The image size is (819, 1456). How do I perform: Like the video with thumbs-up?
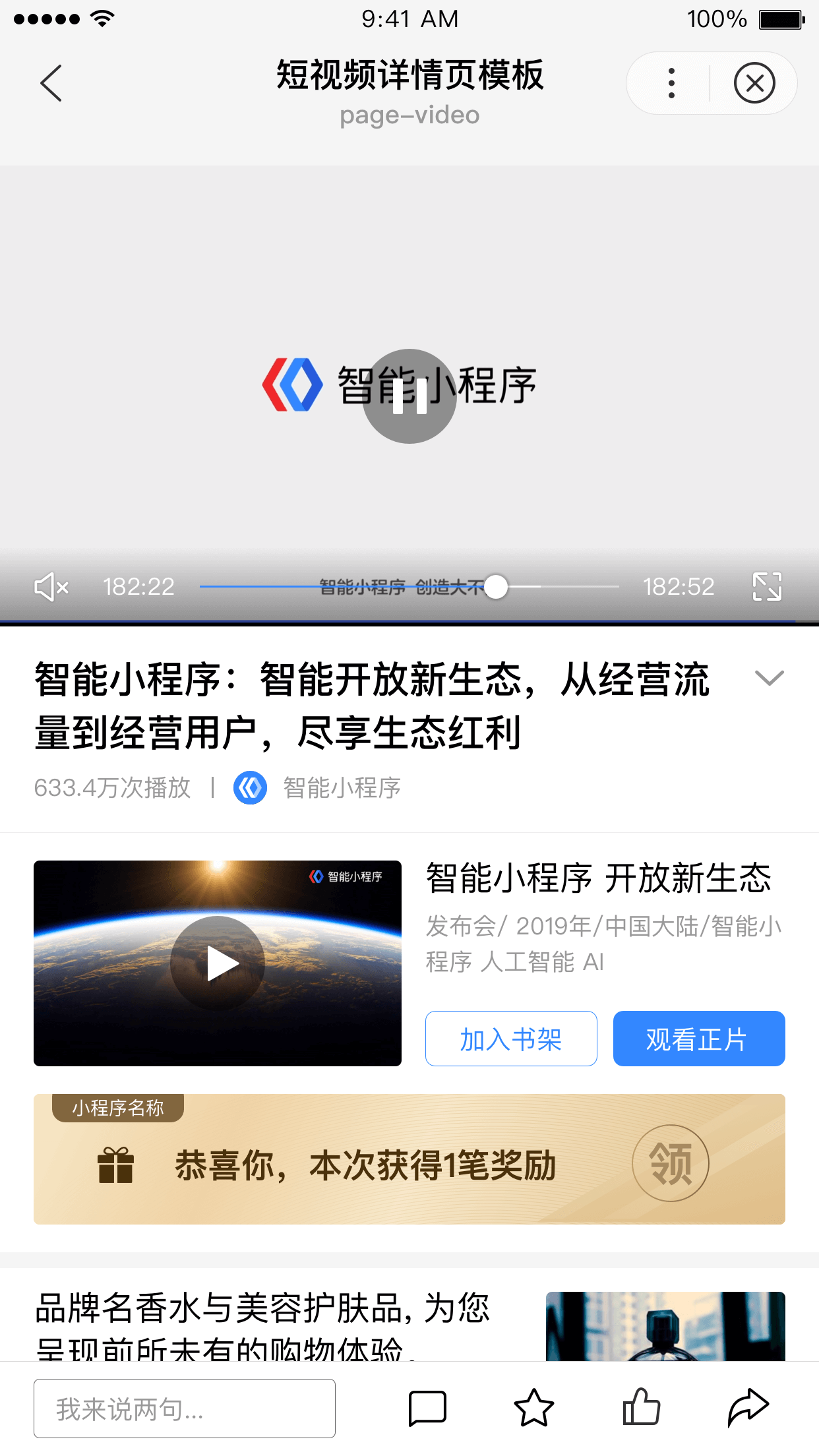click(641, 1409)
